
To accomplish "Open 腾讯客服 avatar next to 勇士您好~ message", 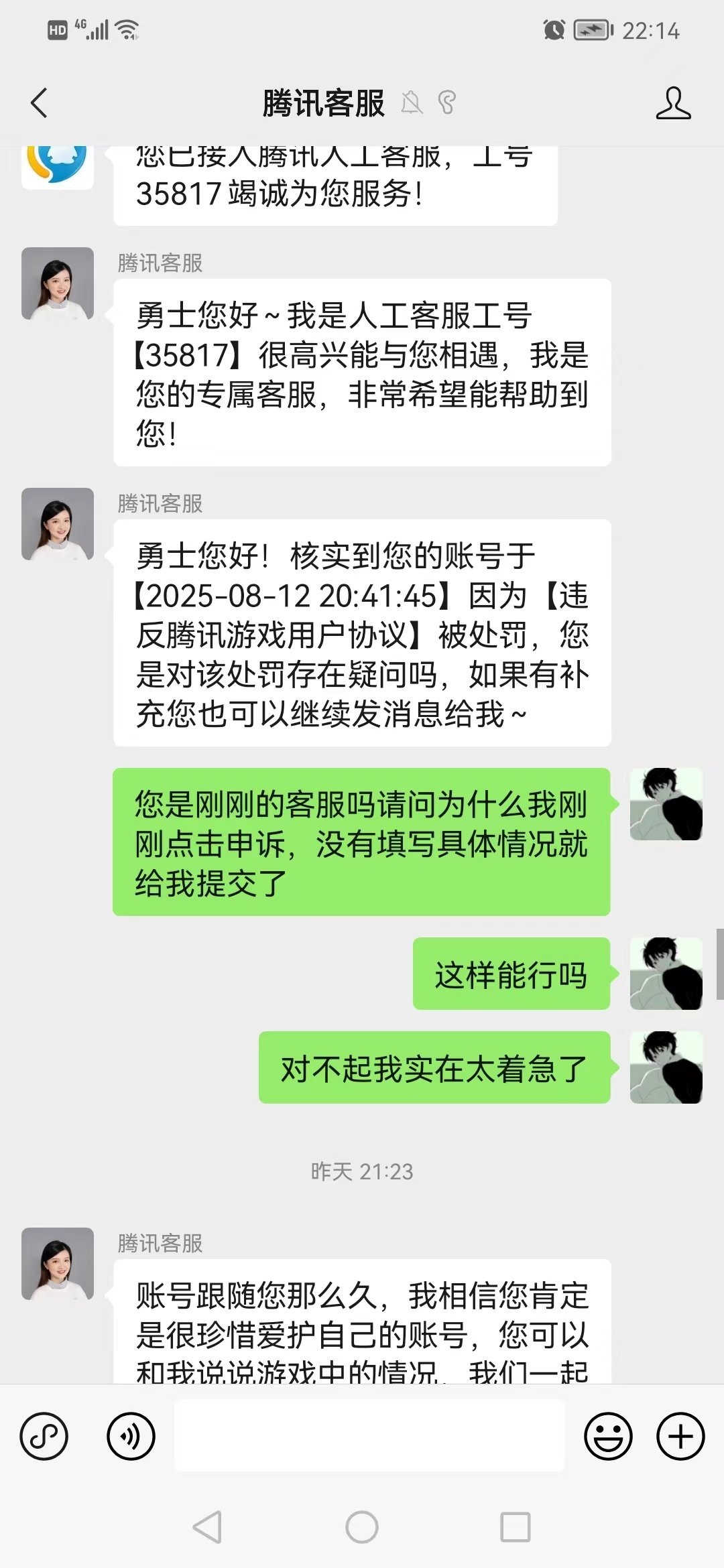I will [x=58, y=283].
